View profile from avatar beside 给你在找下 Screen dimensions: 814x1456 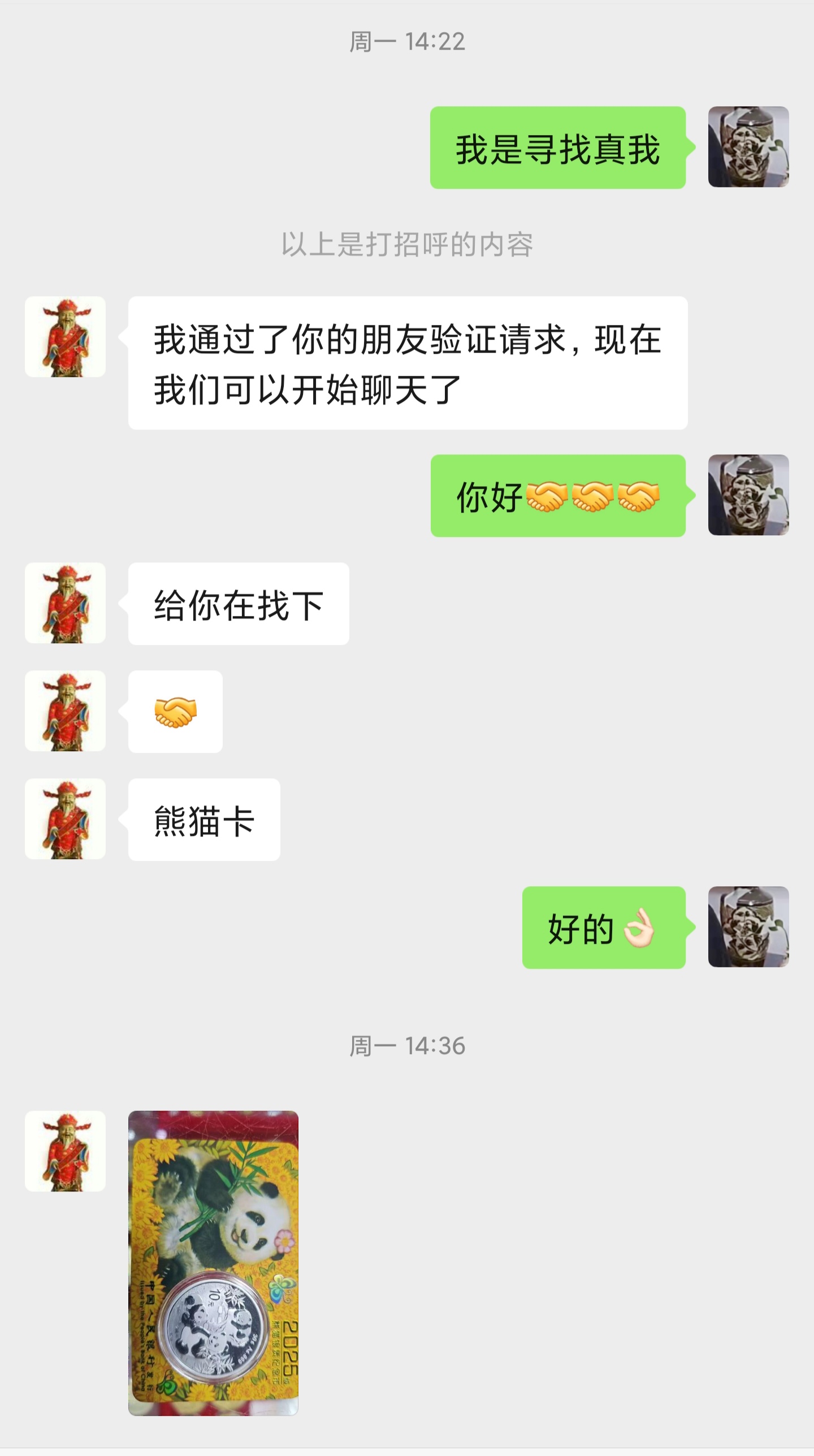65,603
